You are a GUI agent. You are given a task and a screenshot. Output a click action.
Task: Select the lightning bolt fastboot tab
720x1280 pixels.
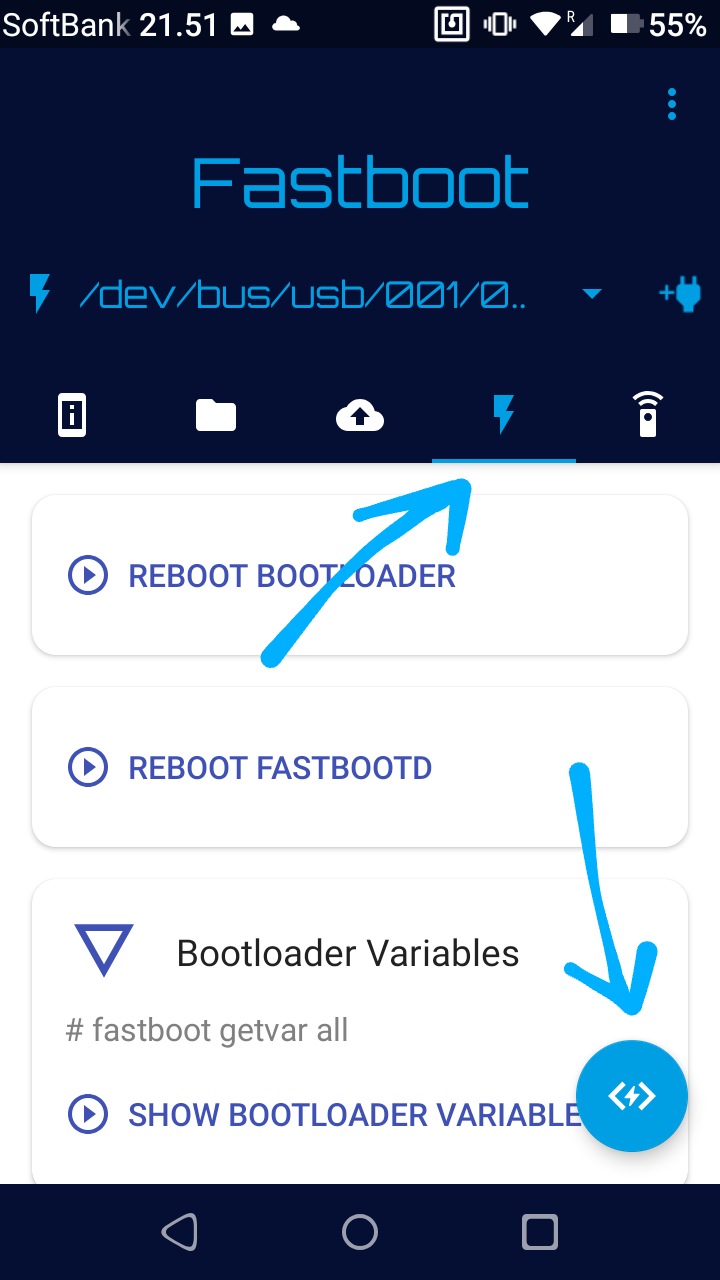pyautogui.click(x=504, y=414)
